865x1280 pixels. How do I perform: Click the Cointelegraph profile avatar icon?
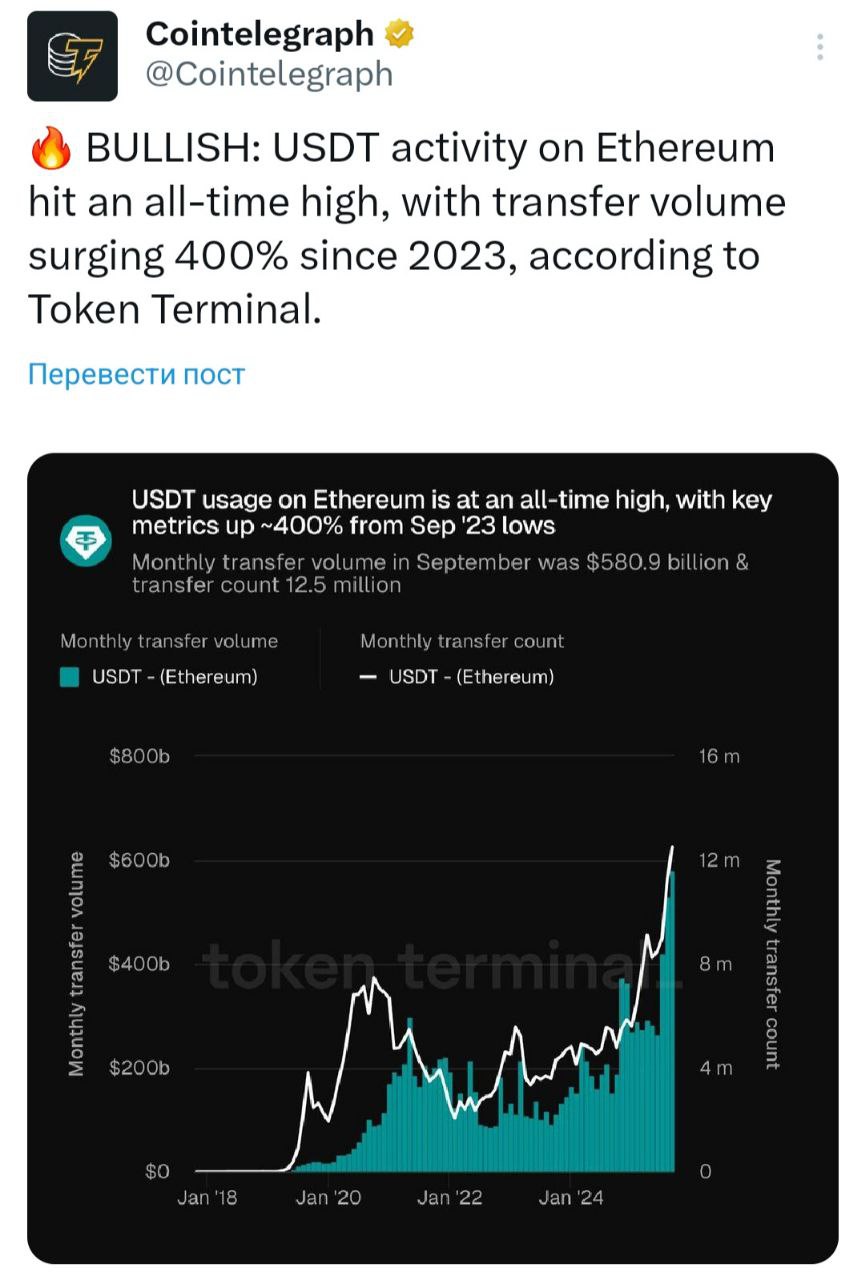coord(70,55)
